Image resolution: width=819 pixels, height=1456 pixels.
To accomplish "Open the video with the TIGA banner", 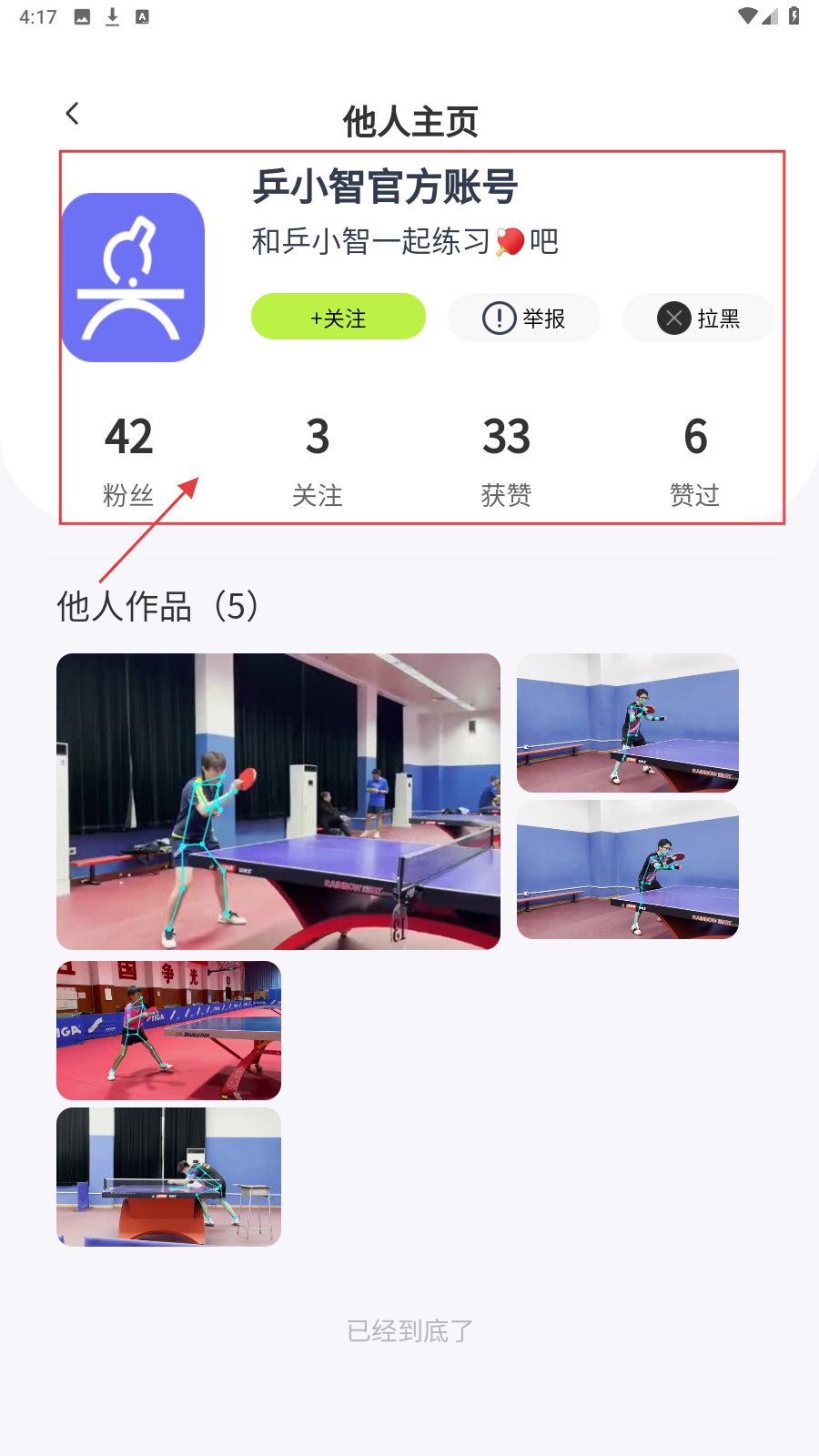I will 168,1030.
